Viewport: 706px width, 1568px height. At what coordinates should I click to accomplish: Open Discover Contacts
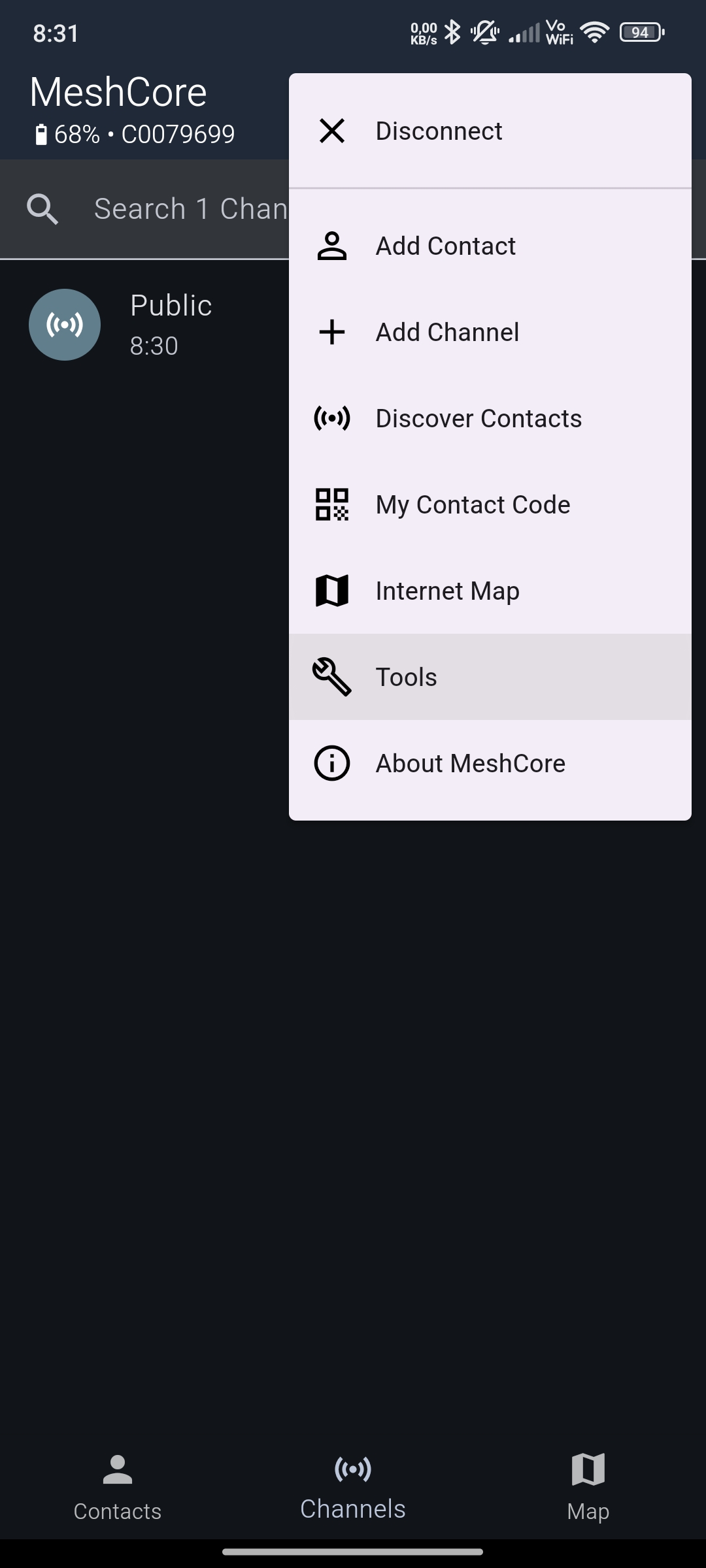coord(478,419)
